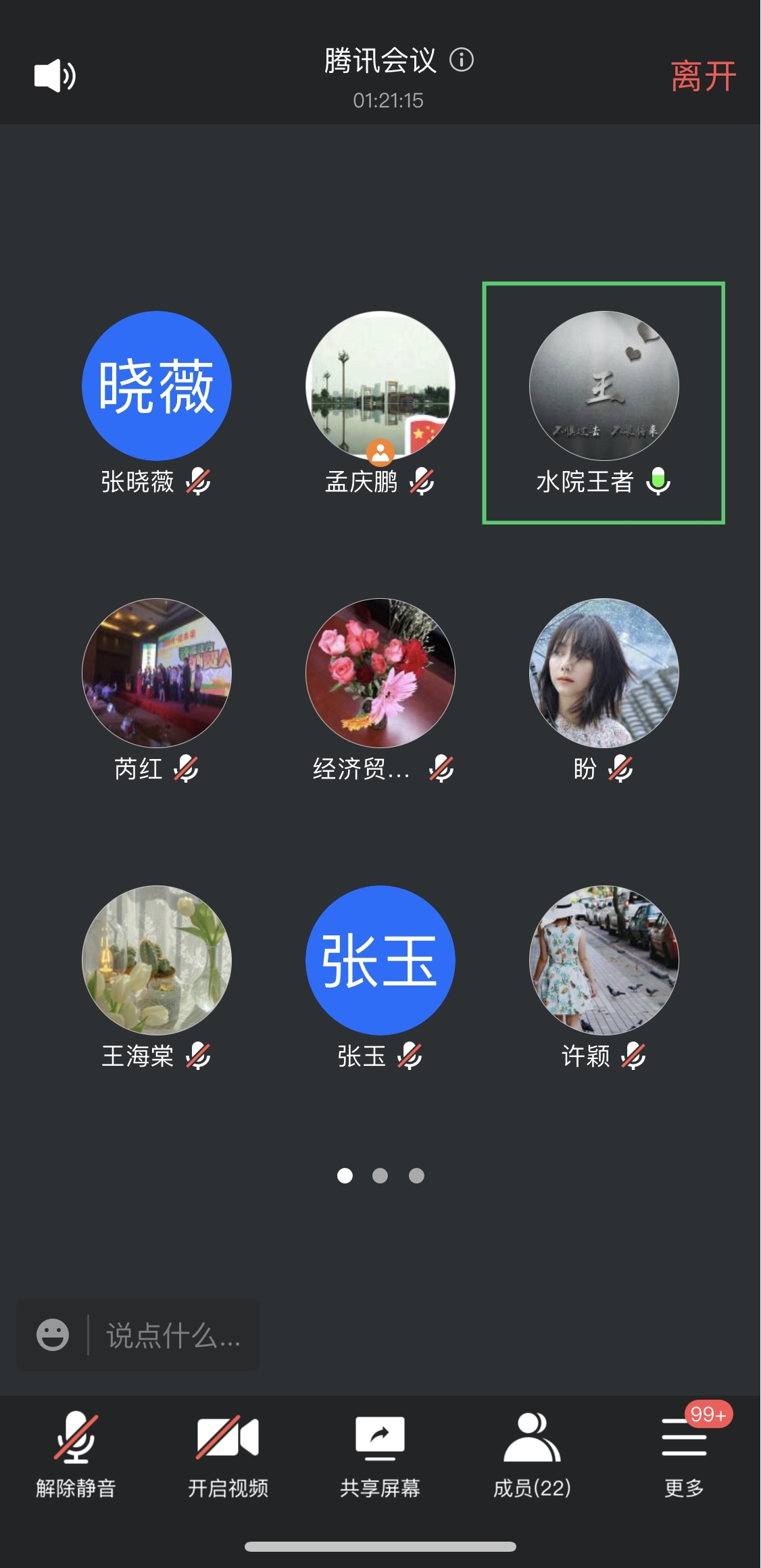
Task: Select participant 张玉
Action: (x=380, y=960)
